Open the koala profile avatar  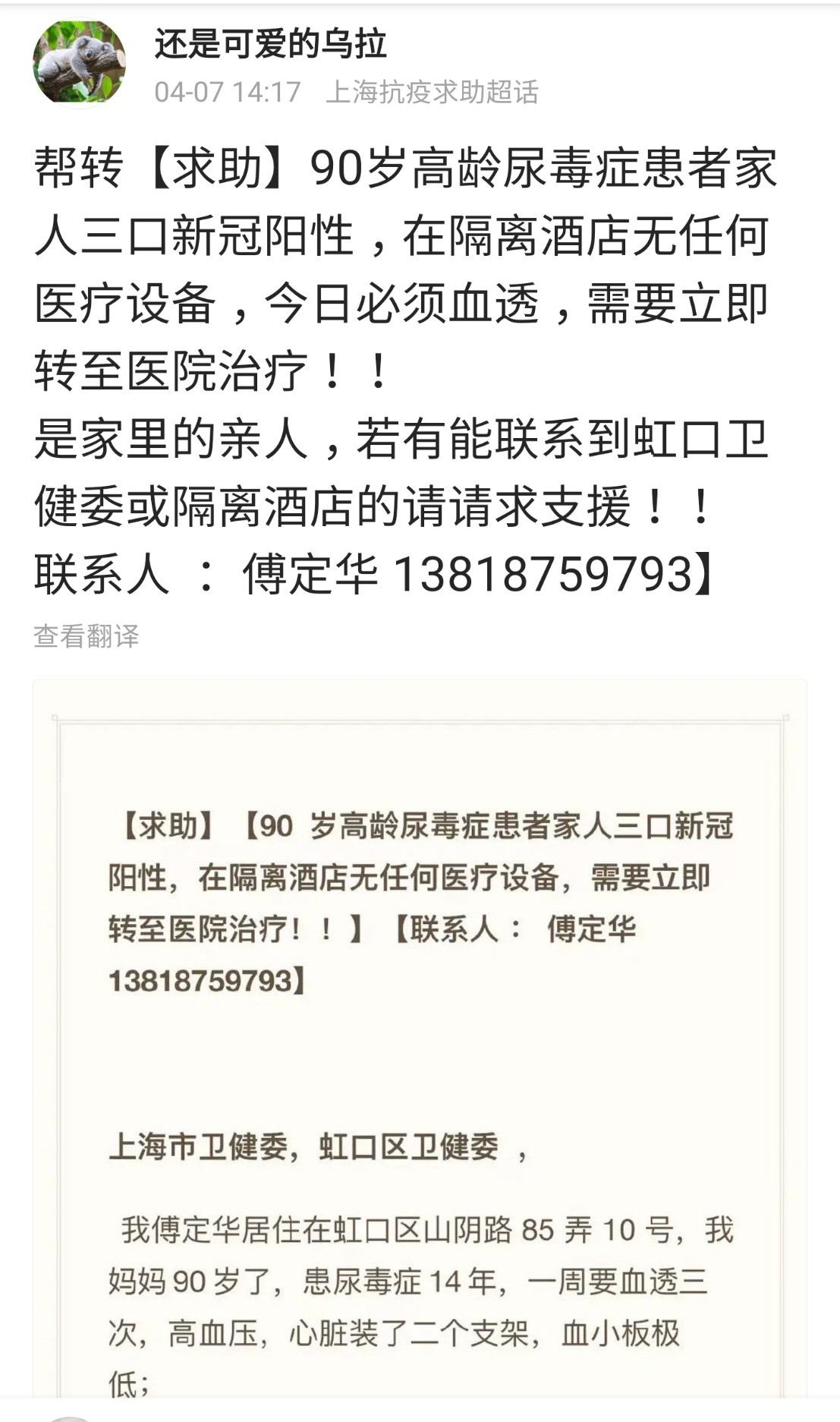(79, 62)
